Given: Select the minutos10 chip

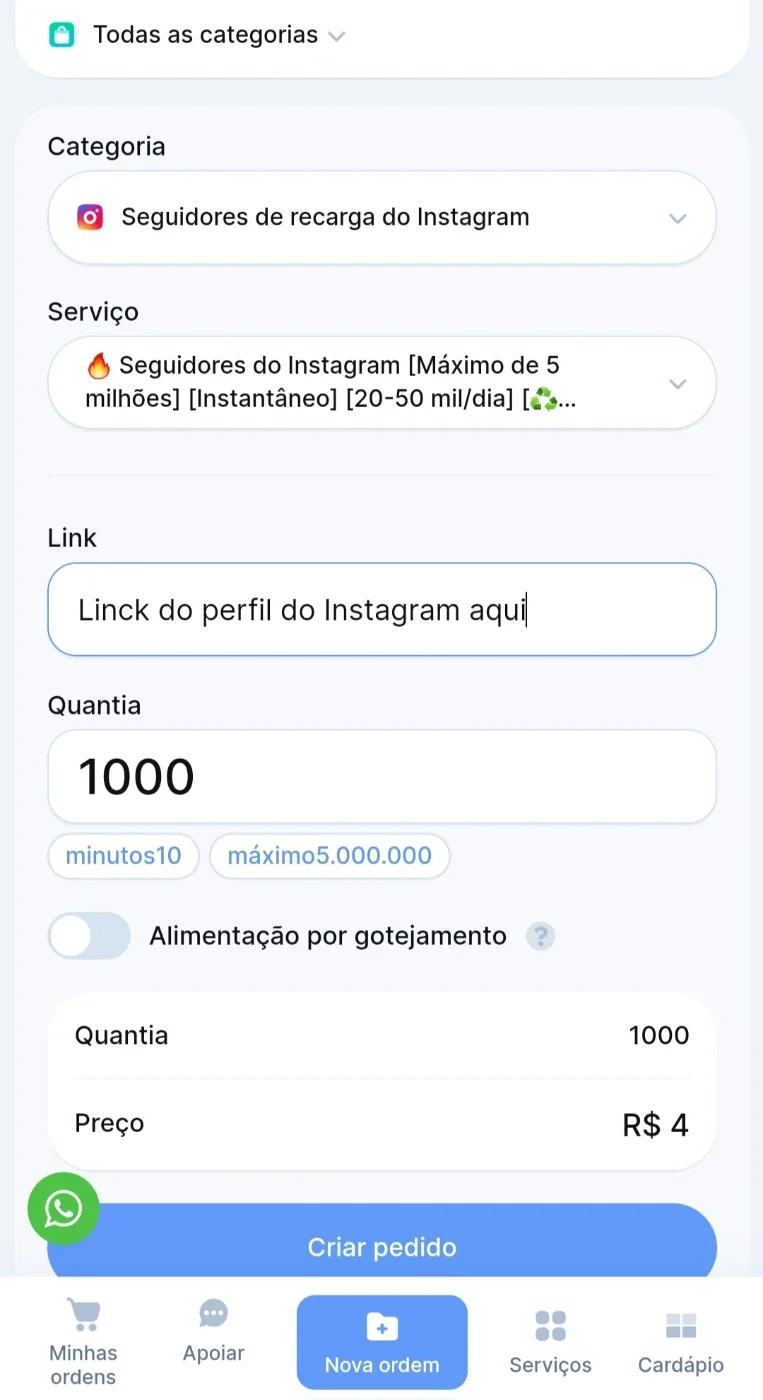Looking at the screenshot, I should point(124,856).
